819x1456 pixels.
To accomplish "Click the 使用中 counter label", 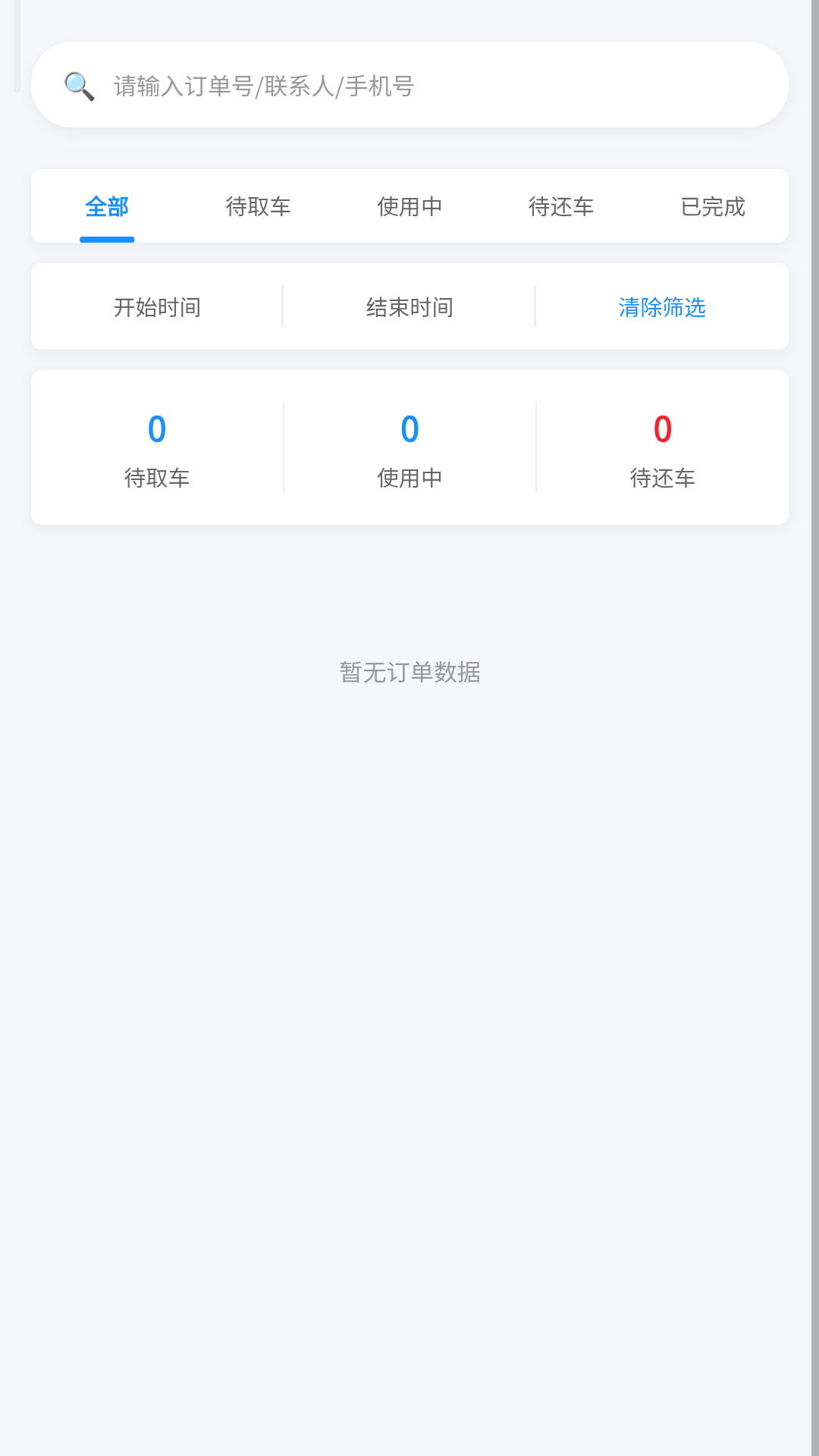I will 409,478.
